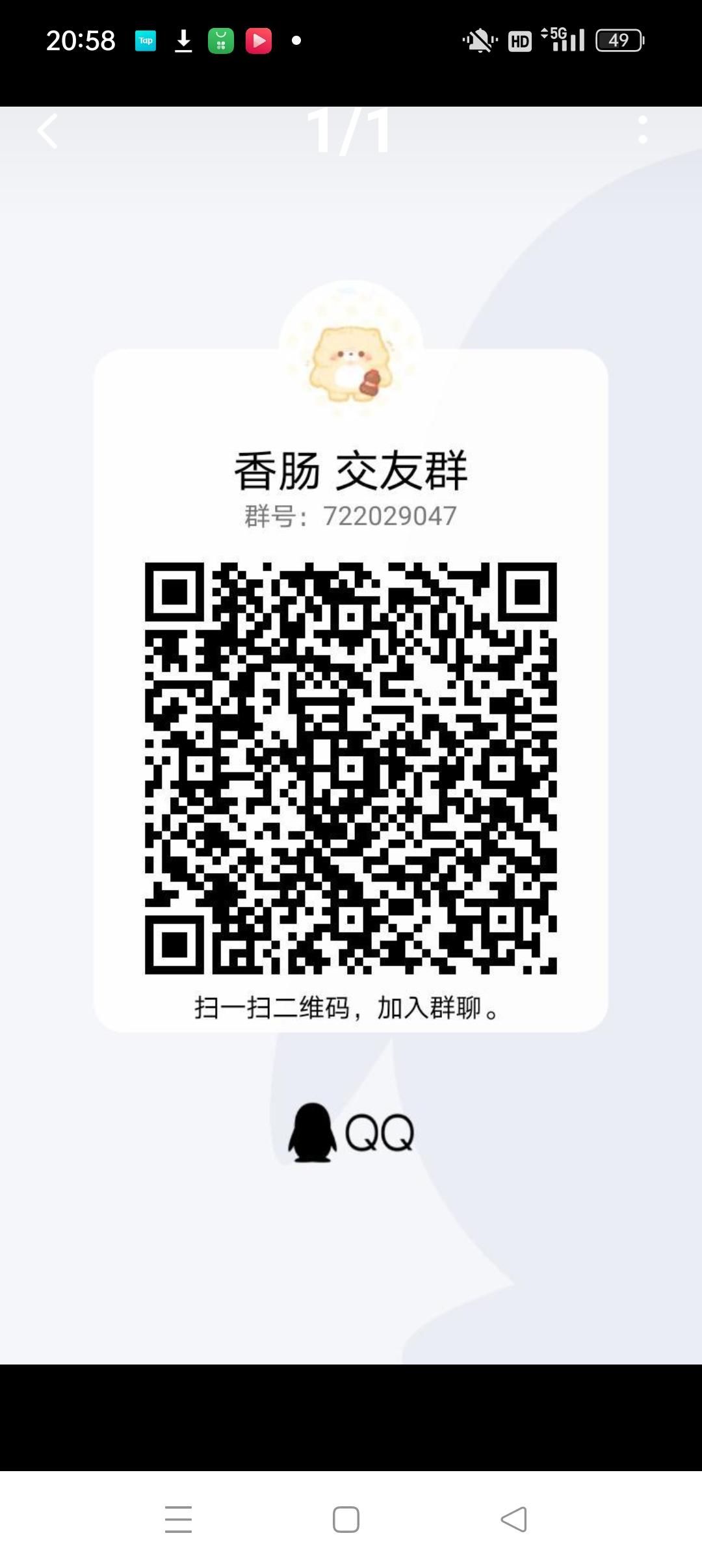The width and height of the screenshot is (702, 1568).
Task: Tap the HD calling status icon
Action: coord(519,40)
